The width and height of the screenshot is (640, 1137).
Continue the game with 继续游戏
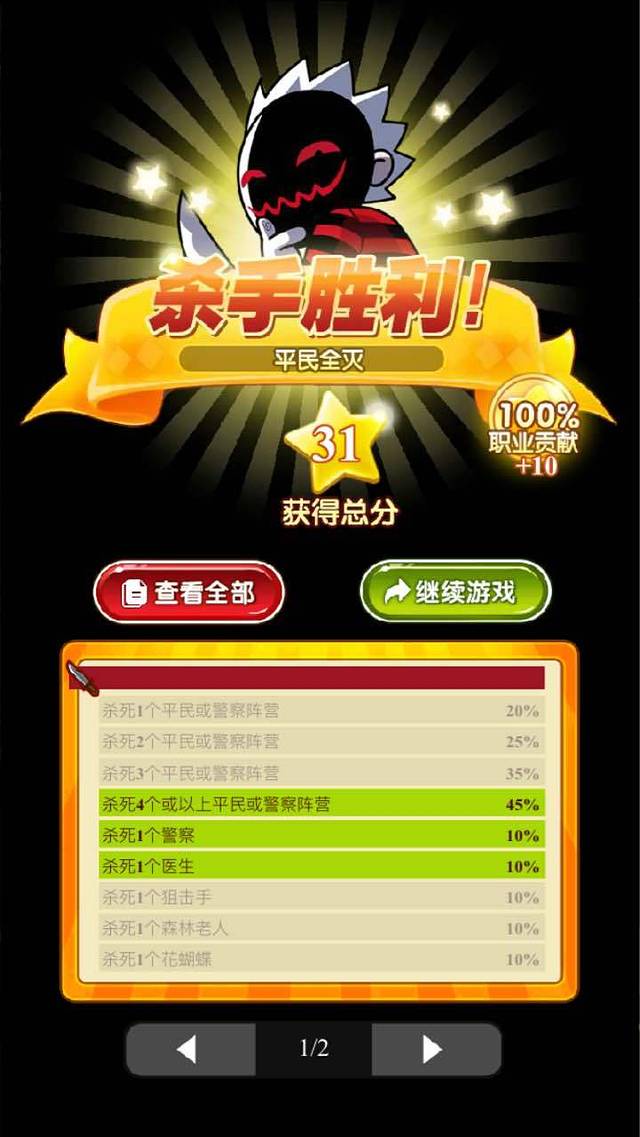click(455, 592)
